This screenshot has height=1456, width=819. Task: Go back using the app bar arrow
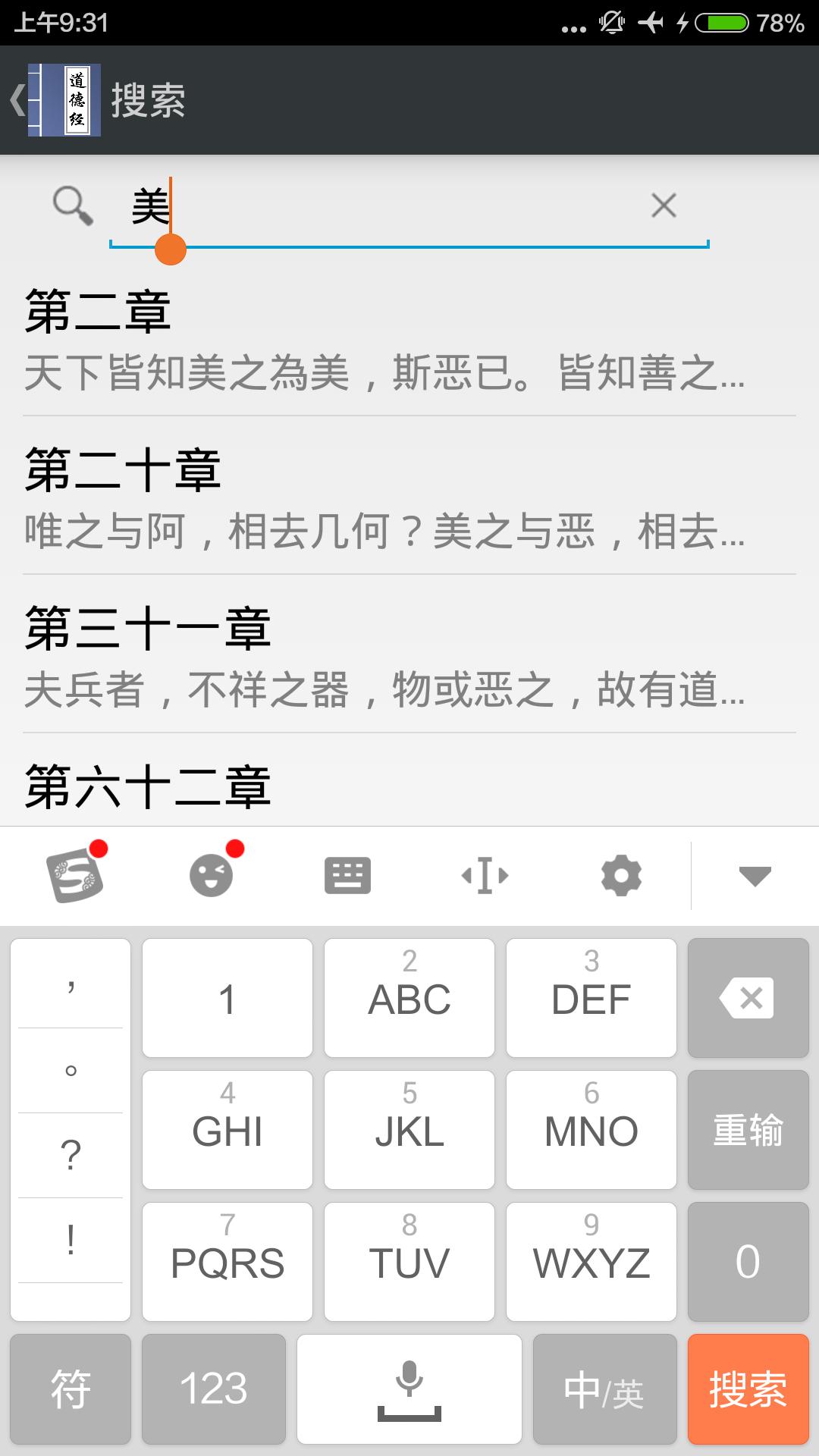pos(18,100)
